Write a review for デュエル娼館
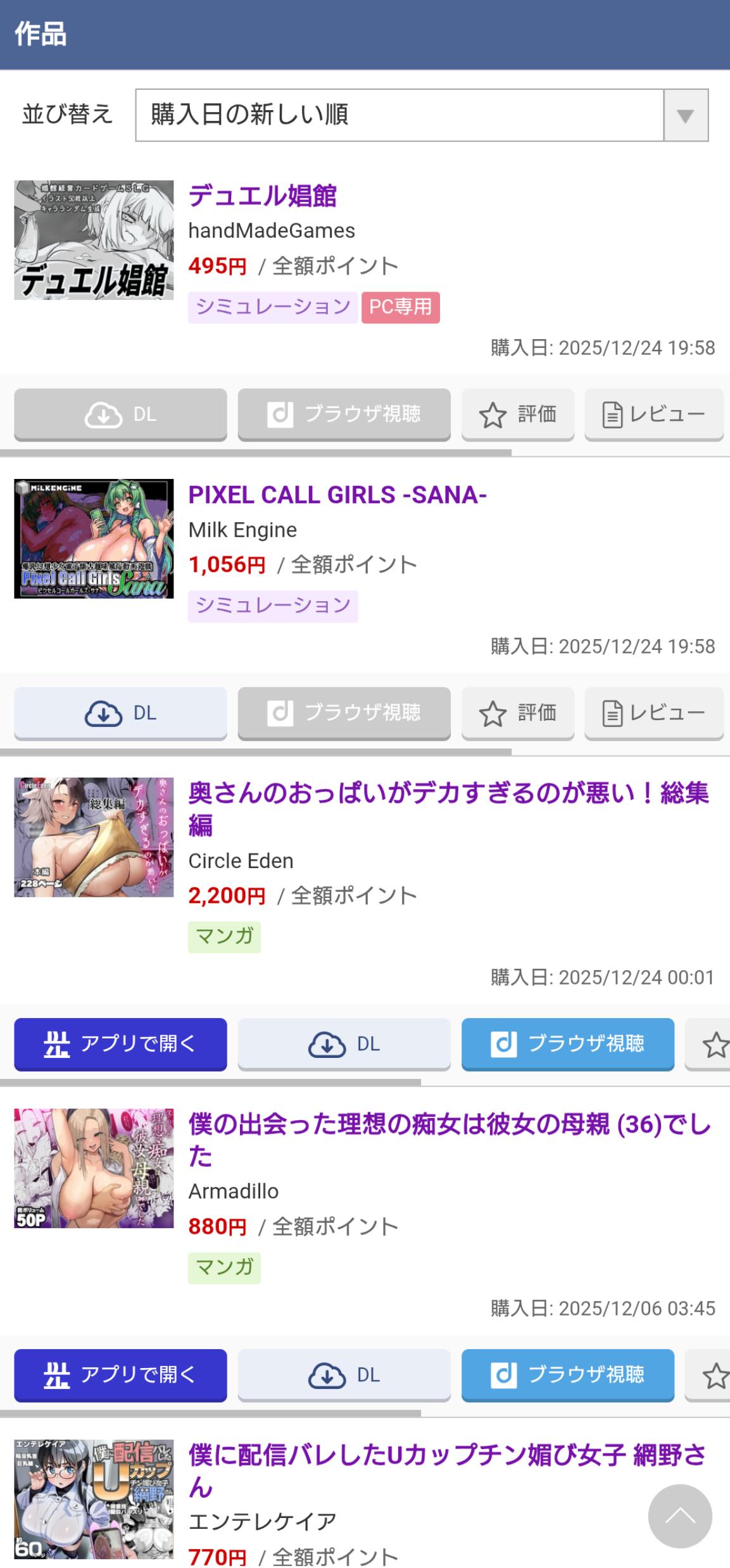The height and width of the screenshot is (1568, 730). click(x=653, y=414)
